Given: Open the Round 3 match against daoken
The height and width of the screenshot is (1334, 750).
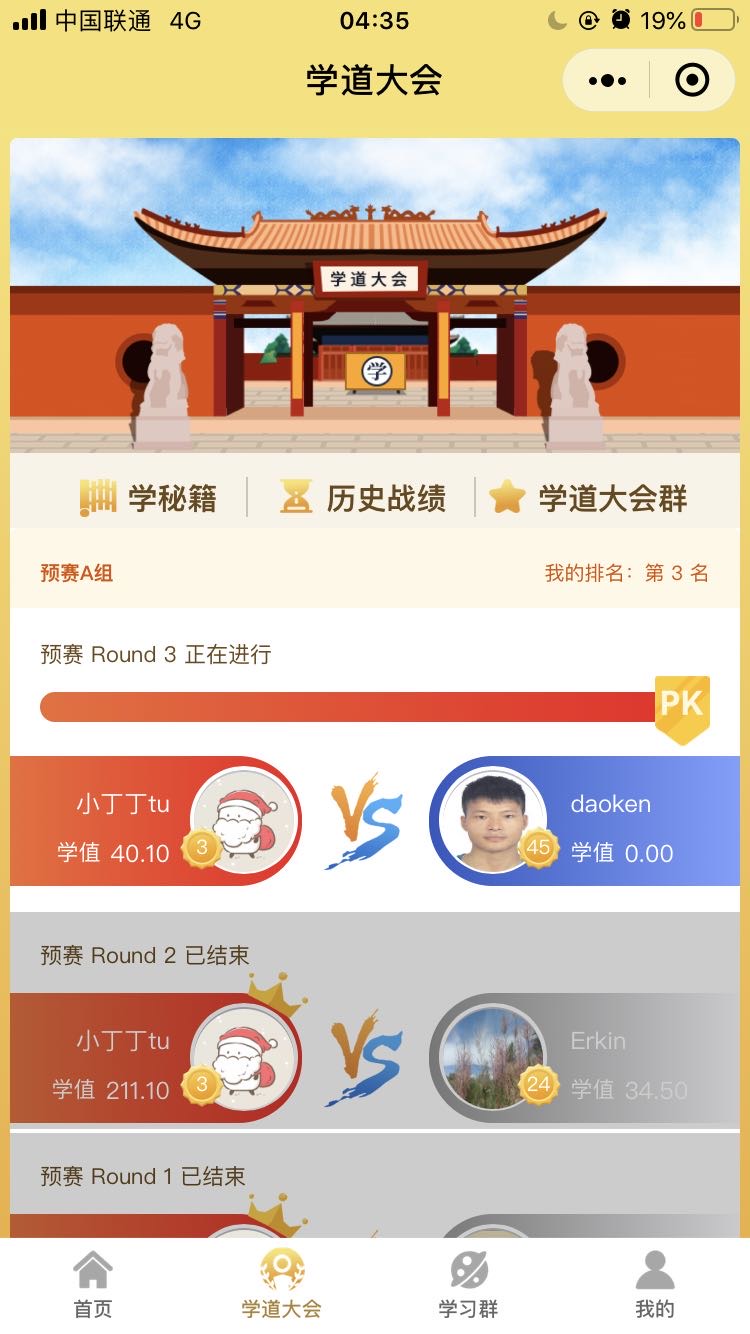Looking at the screenshot, I should pos(375,820).
